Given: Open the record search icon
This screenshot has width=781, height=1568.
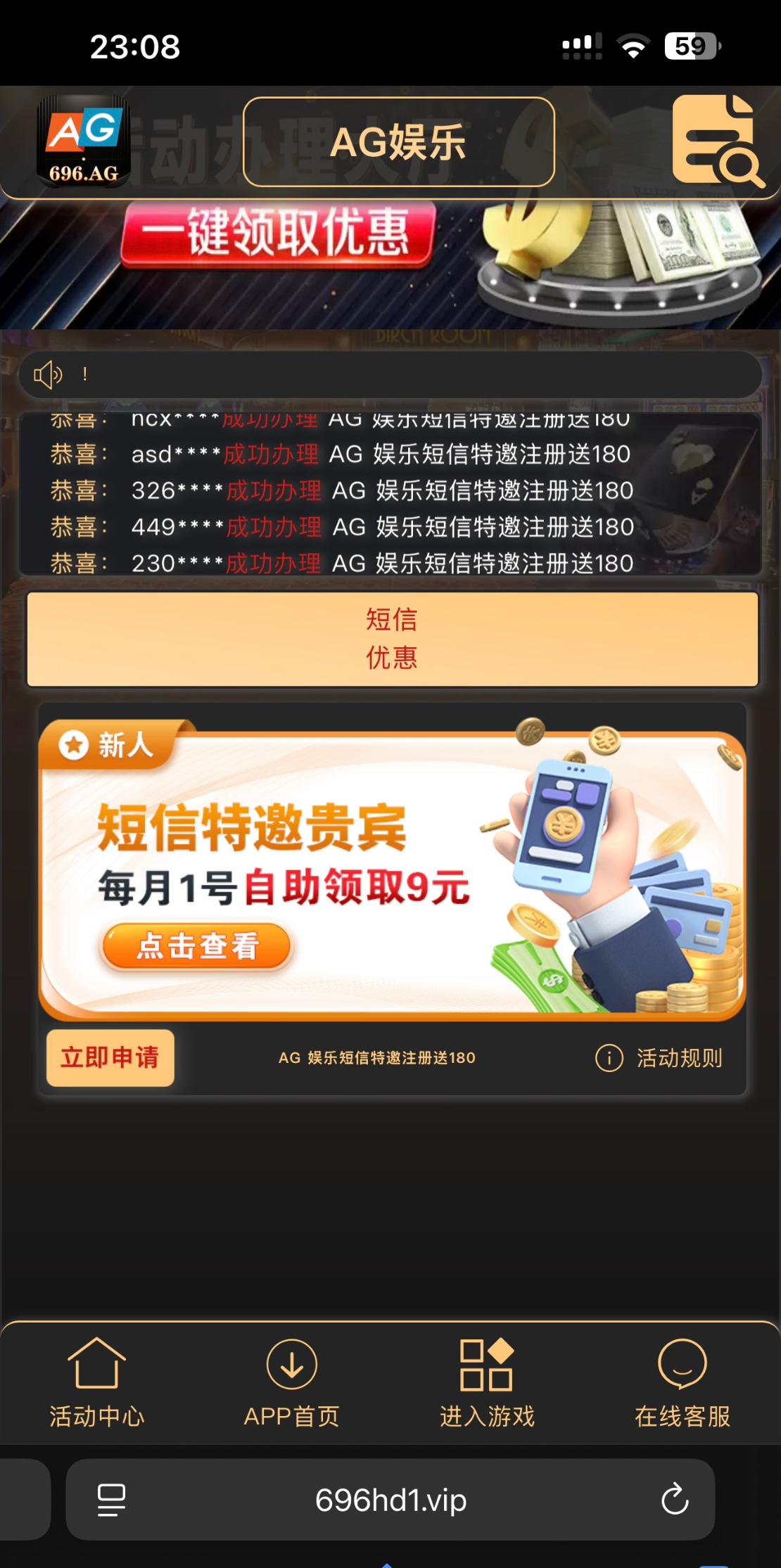Looking at the screenshot, I should coord(718,141).
